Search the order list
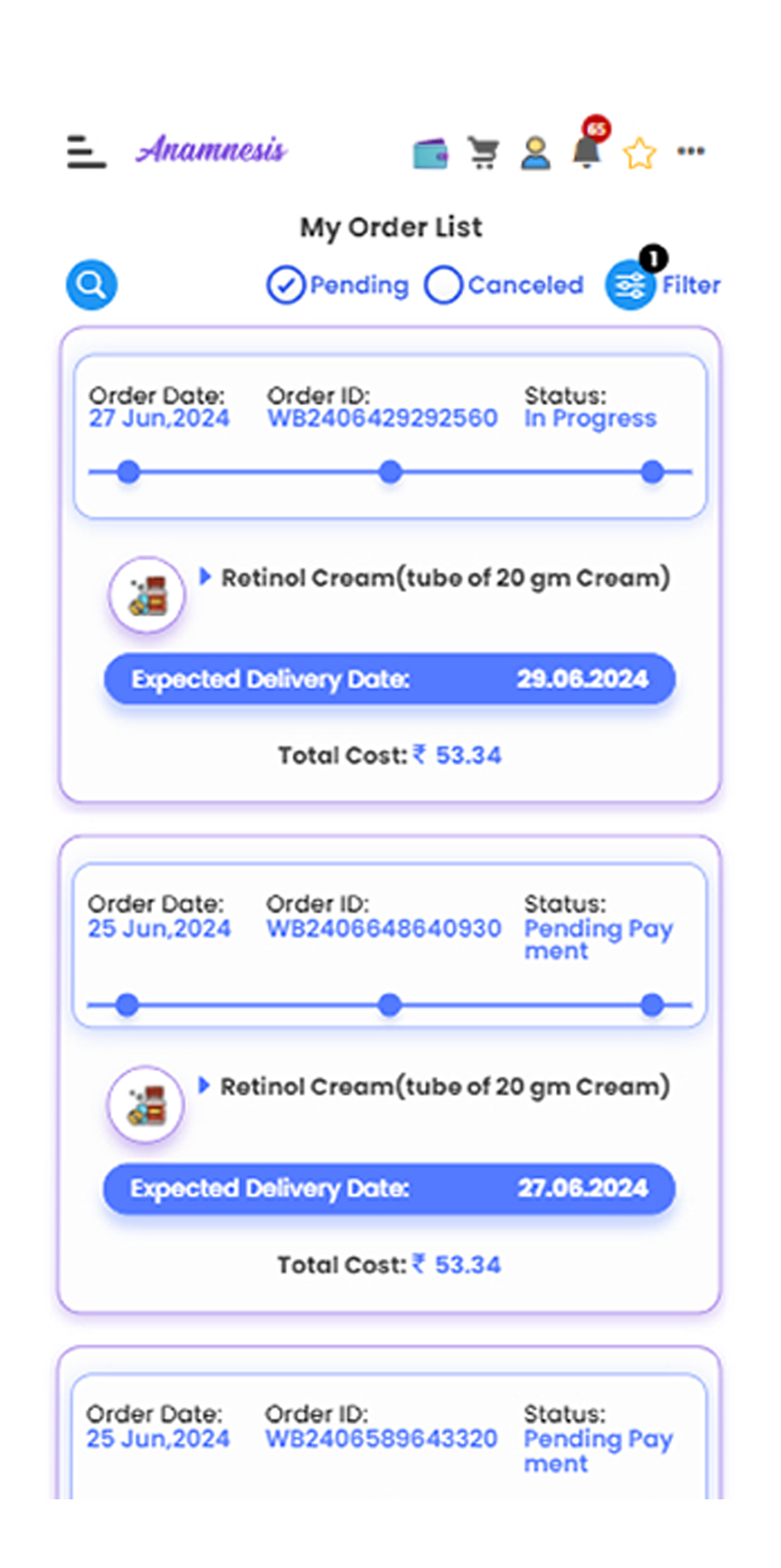Screen dimensions: 781x1568 coord(91,285)
